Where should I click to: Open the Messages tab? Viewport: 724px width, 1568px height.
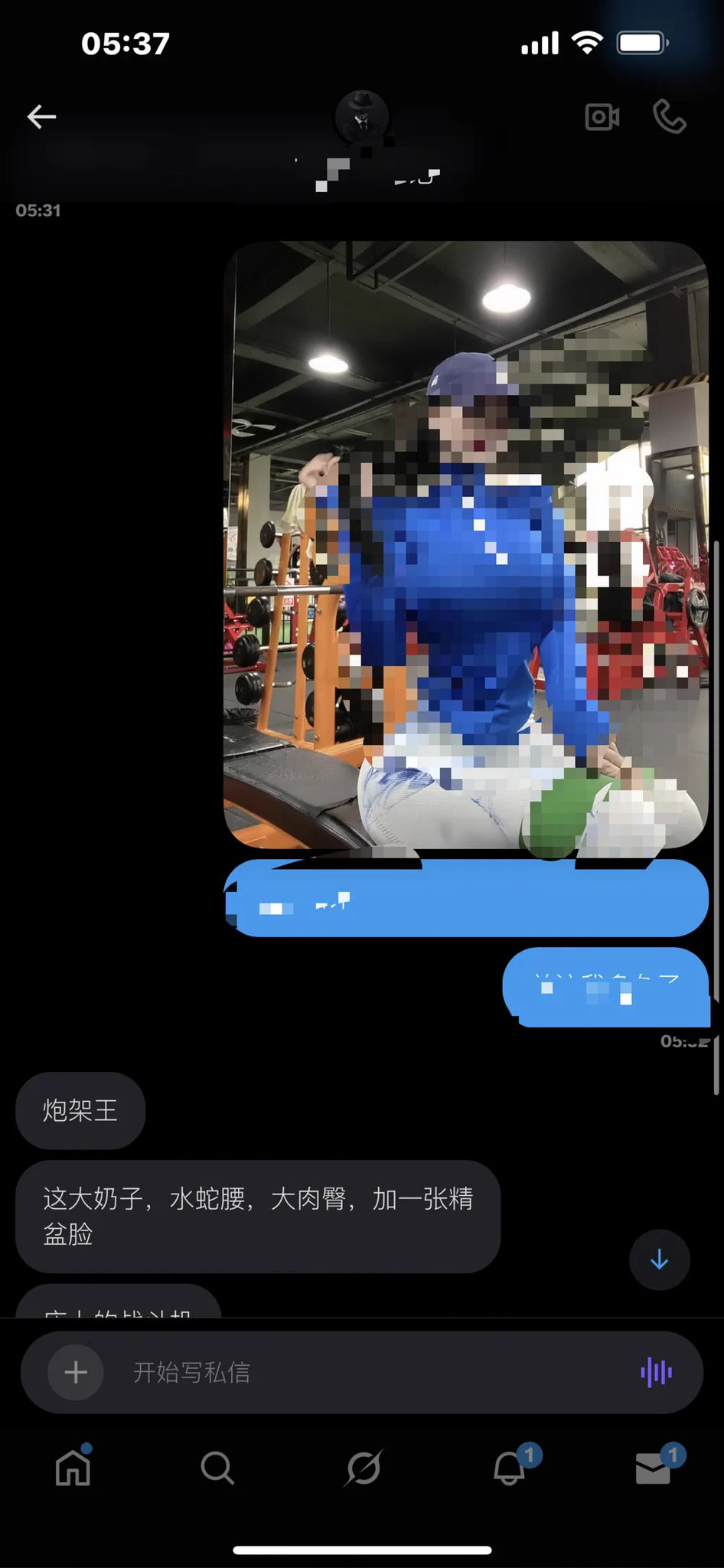pos(653,1468)
